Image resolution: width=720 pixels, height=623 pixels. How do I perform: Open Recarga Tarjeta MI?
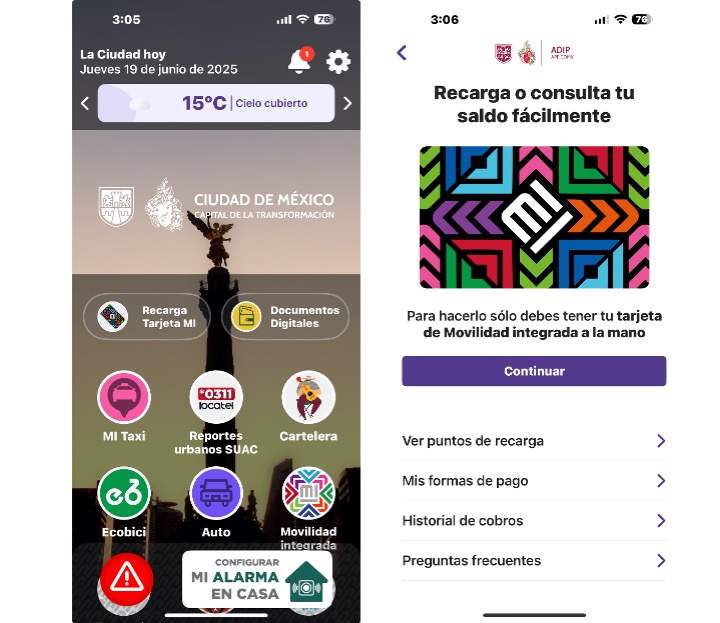click(x=146, y=317)
